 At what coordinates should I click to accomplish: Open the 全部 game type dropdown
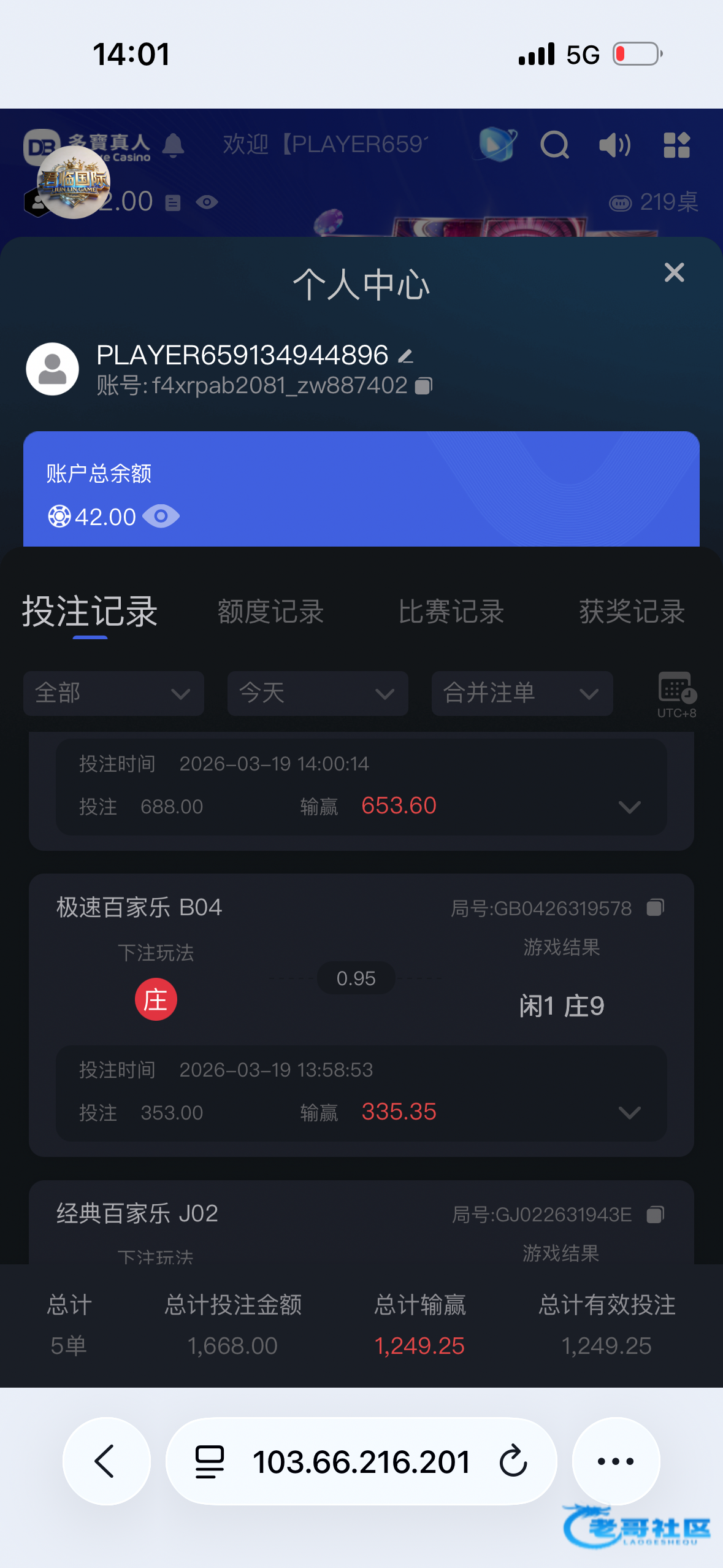coord(113,693)
